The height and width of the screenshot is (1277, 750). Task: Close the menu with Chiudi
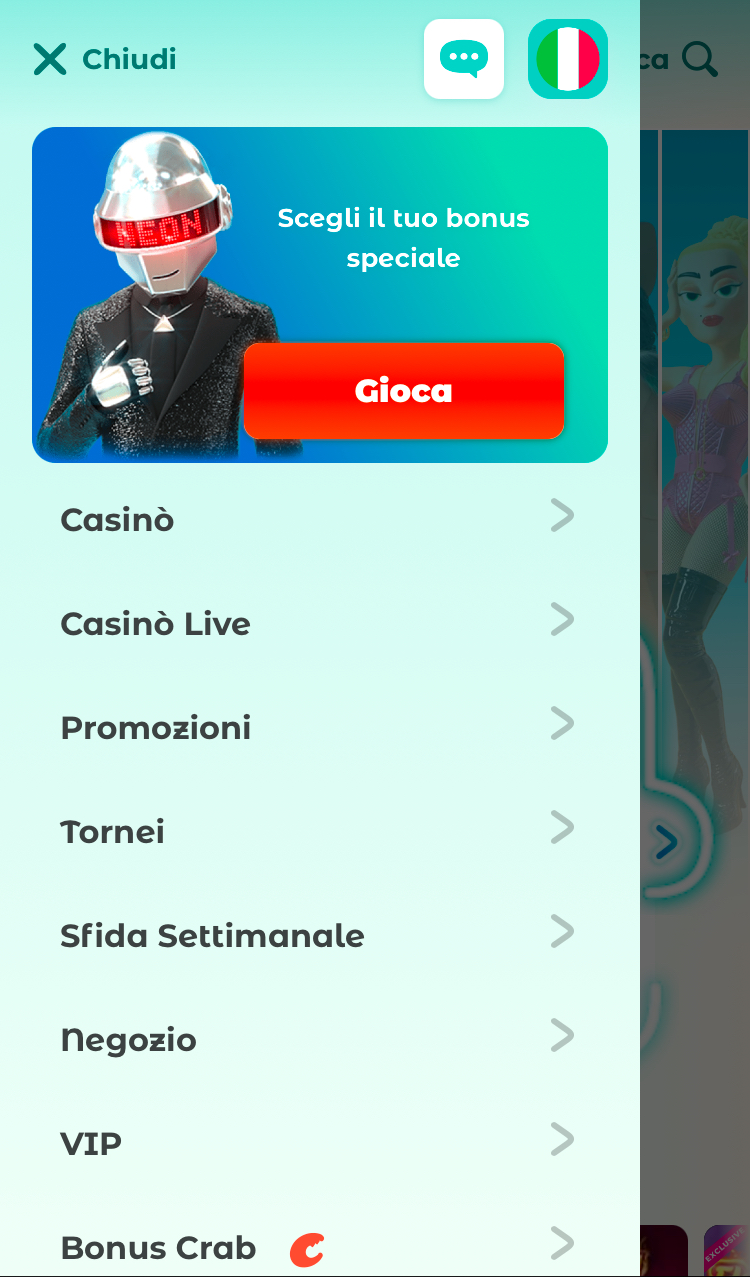[x=105, y=60]
